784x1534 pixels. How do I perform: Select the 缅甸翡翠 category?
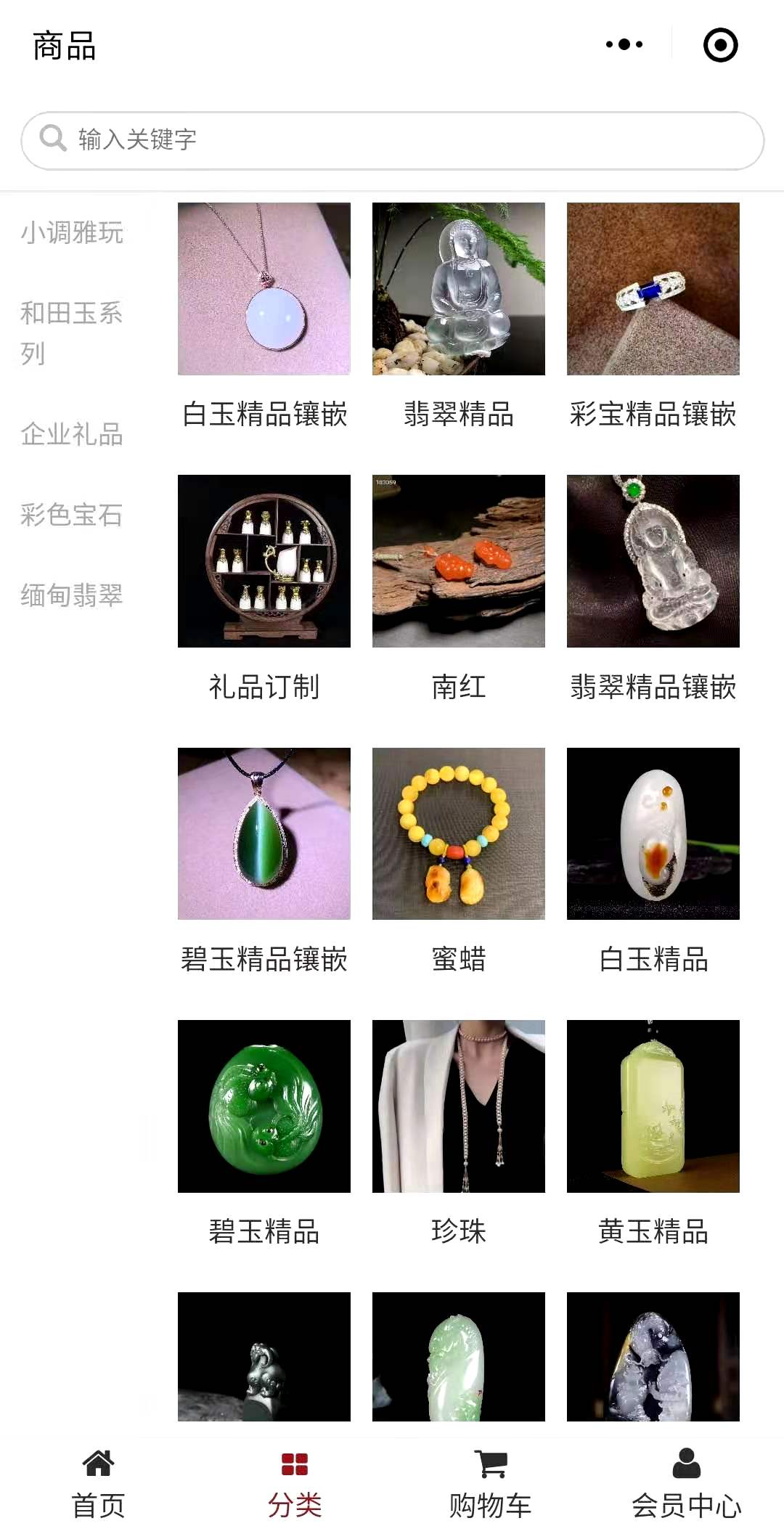point(72,595)
